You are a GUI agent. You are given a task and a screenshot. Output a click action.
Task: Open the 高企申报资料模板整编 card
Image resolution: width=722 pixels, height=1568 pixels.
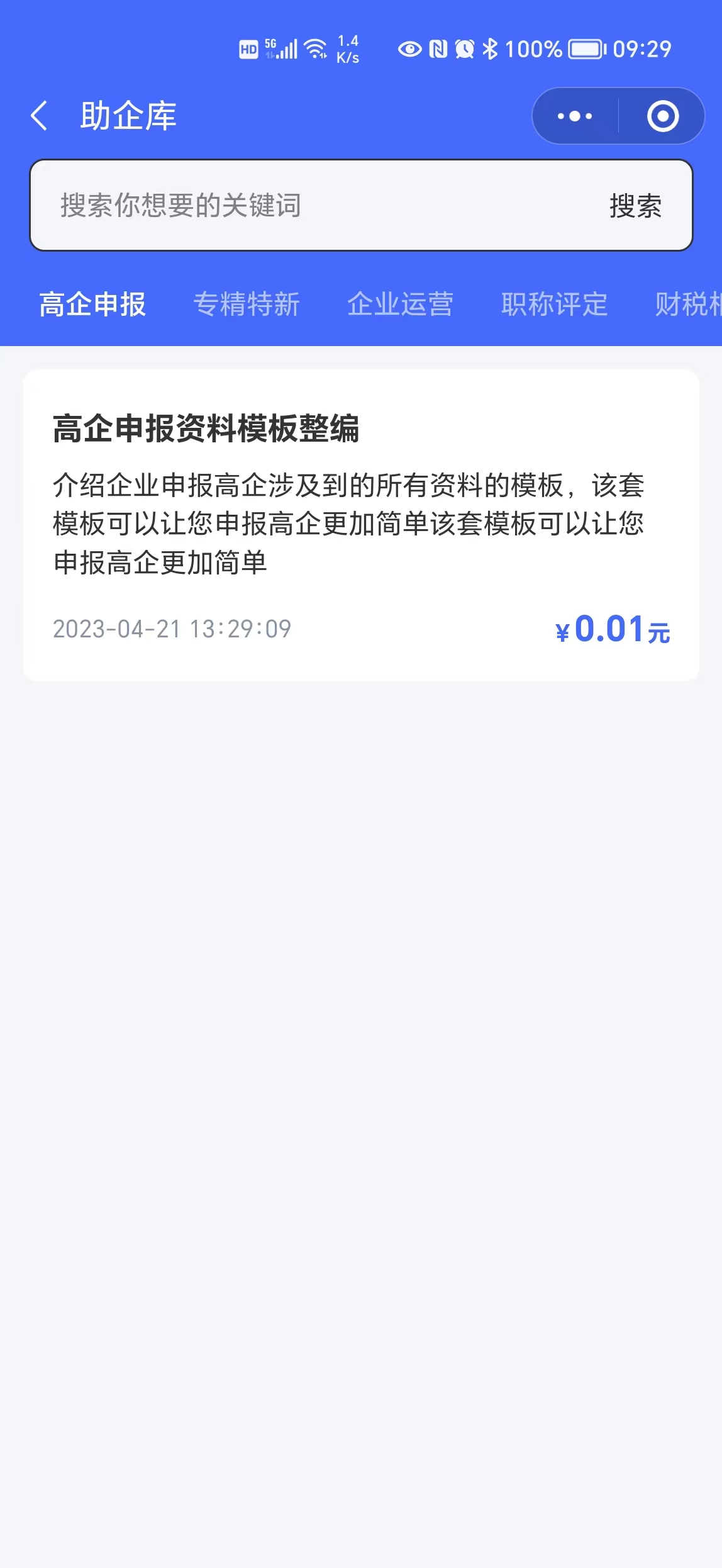(361, 525)
